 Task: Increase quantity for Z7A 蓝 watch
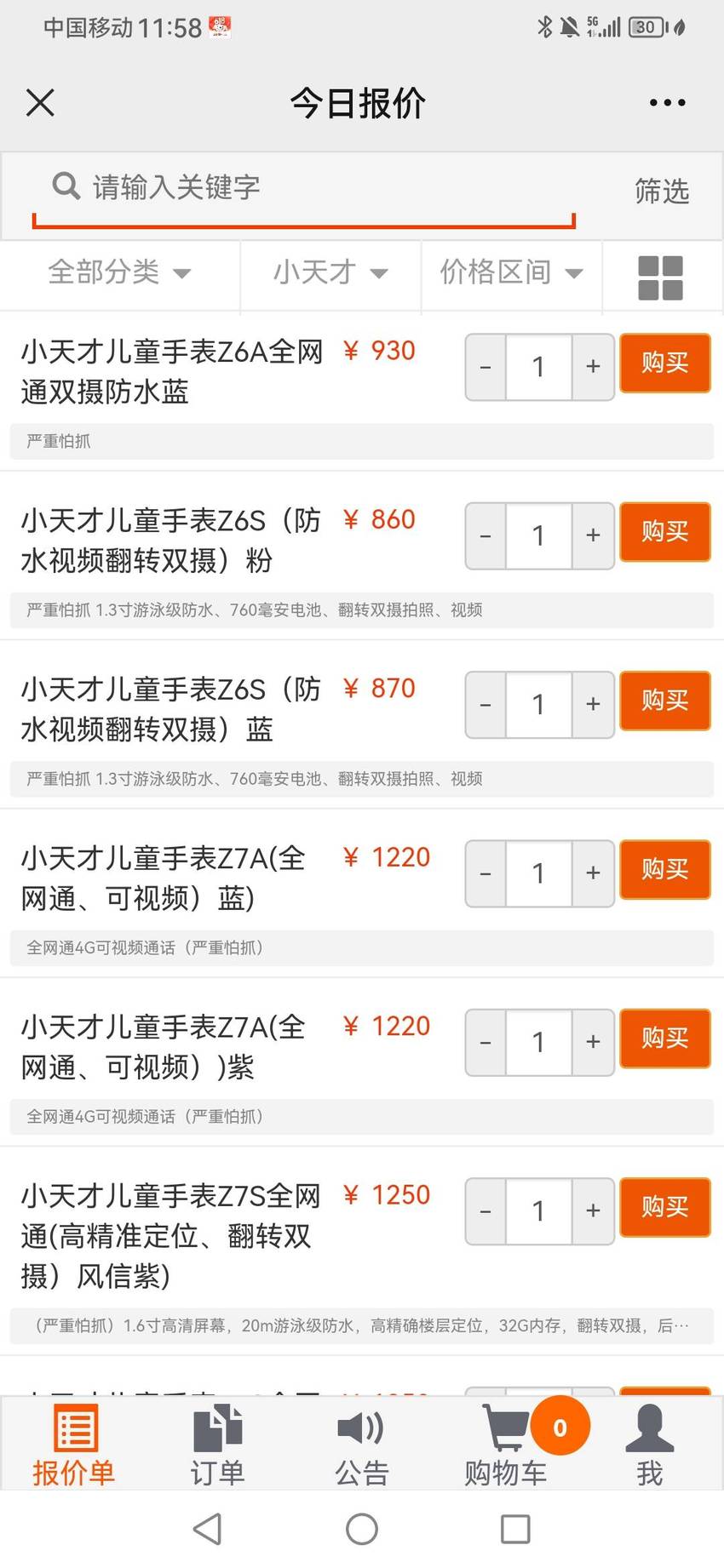click(x=593, y=873)
